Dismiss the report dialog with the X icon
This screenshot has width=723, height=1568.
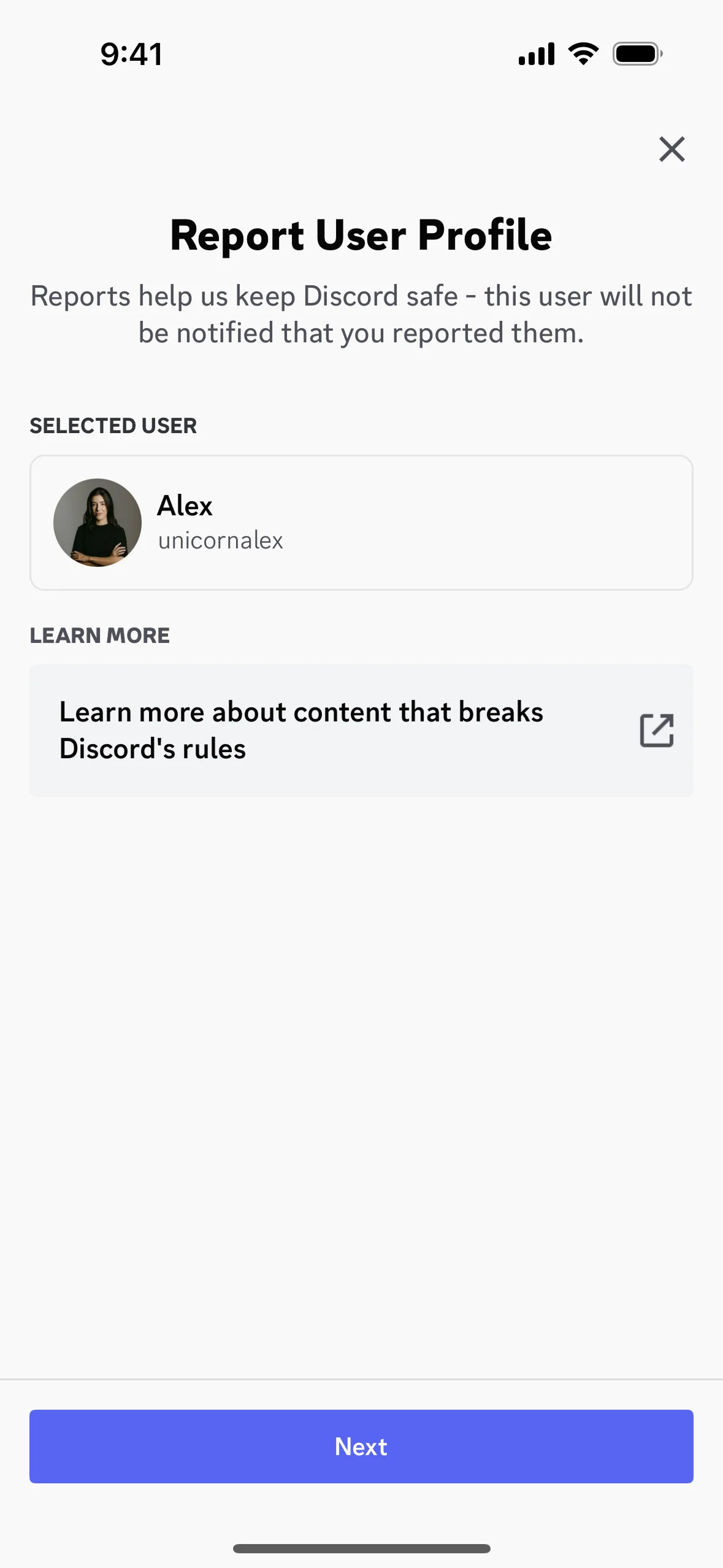(x=671, y=149)
